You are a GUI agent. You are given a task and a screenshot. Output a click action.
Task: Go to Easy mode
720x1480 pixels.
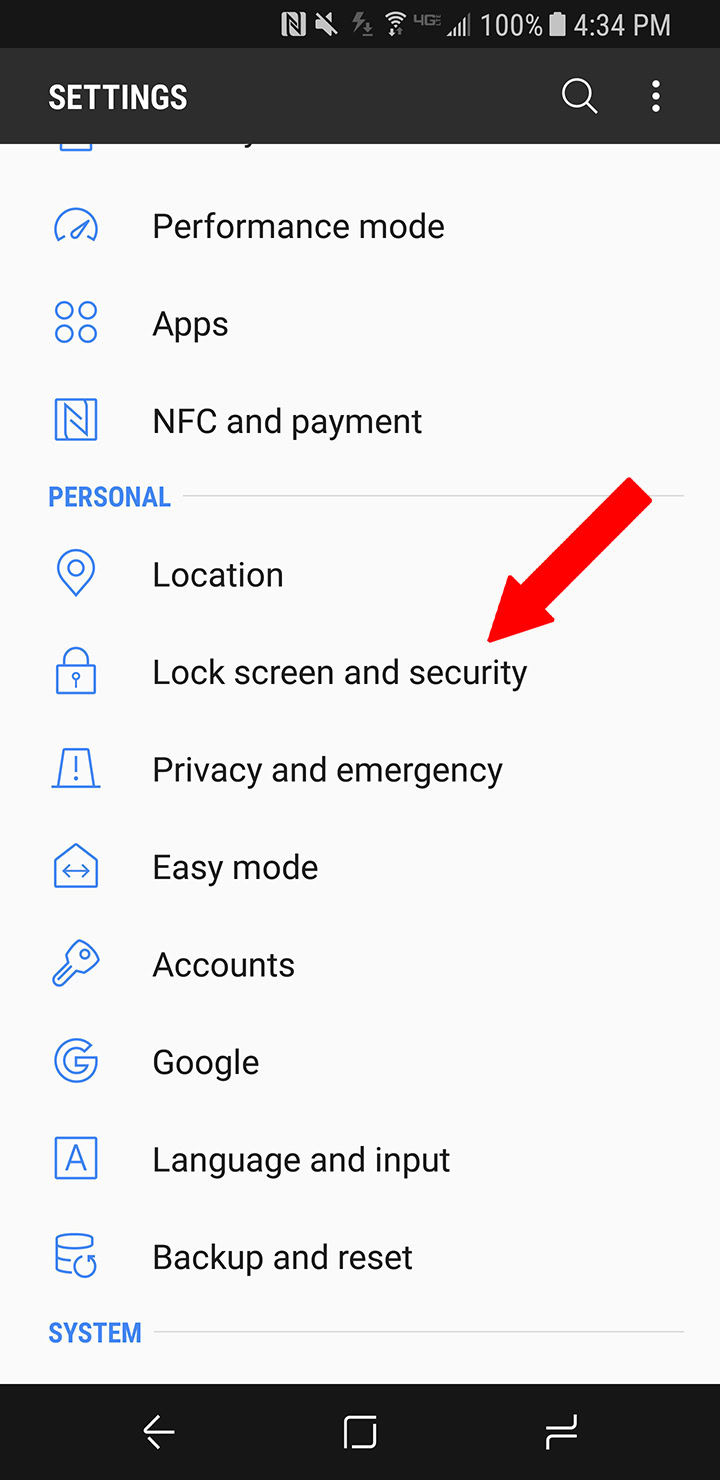pos(360,867)
